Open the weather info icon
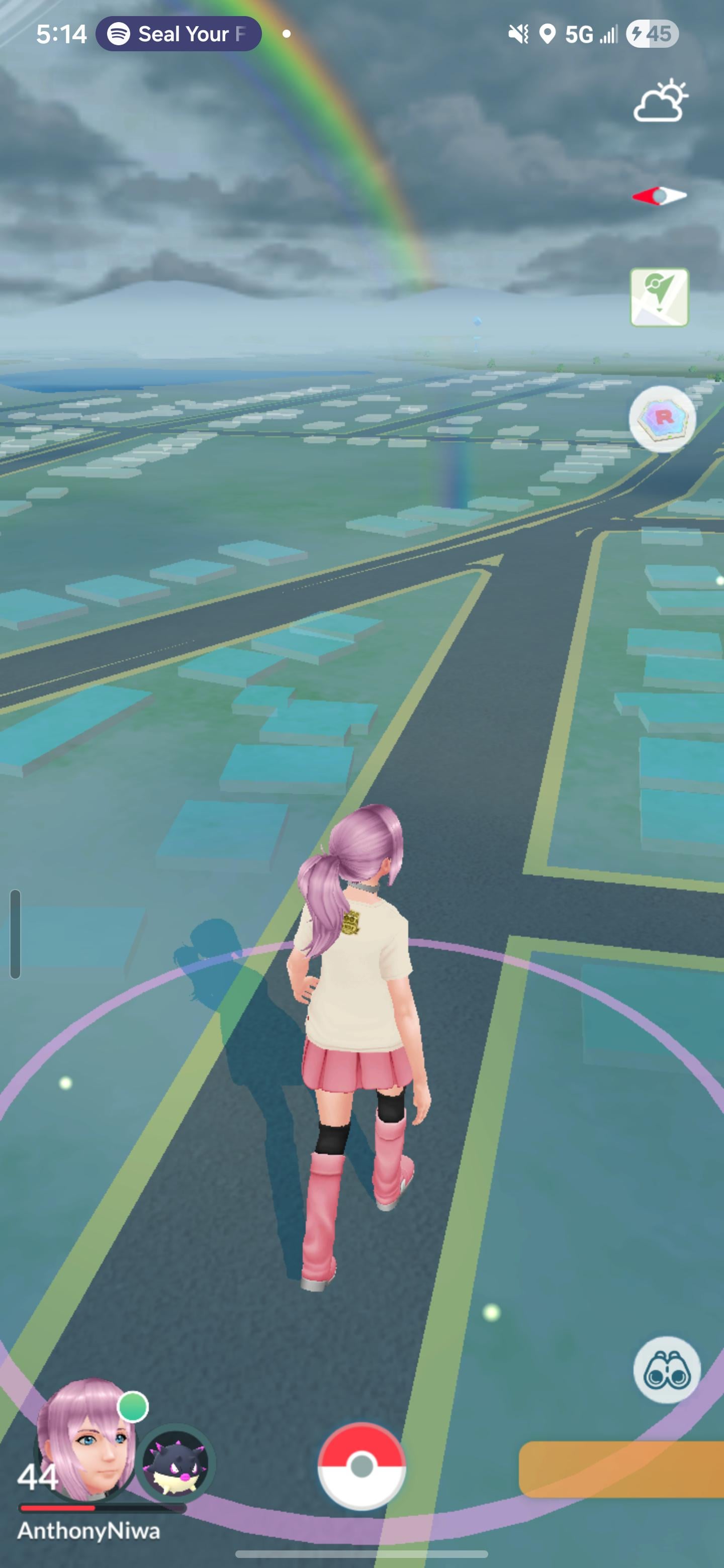 [660, 102]
